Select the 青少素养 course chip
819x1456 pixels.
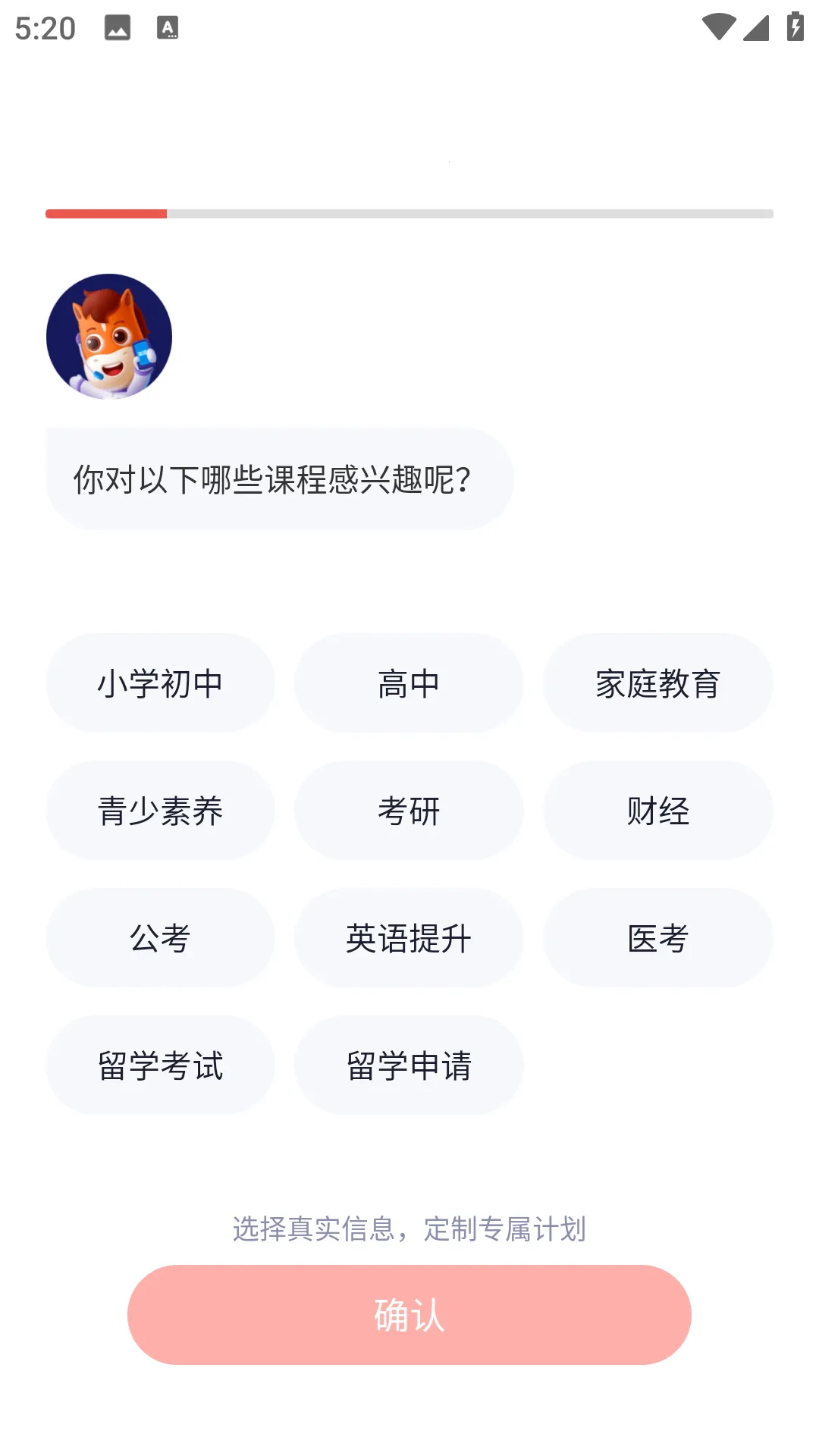click(x=161, y=810)
